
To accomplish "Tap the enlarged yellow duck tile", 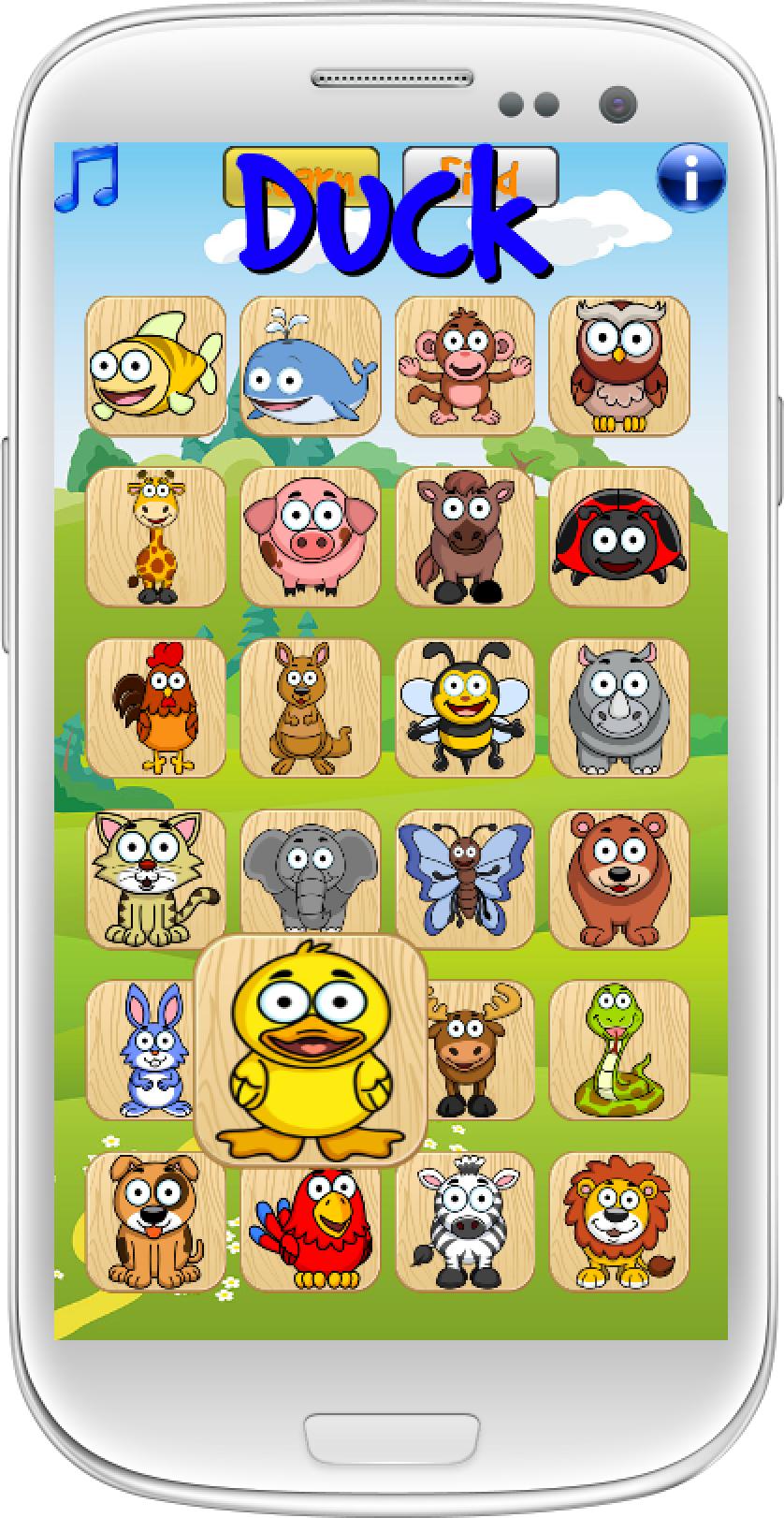I will click(311, 1050).
